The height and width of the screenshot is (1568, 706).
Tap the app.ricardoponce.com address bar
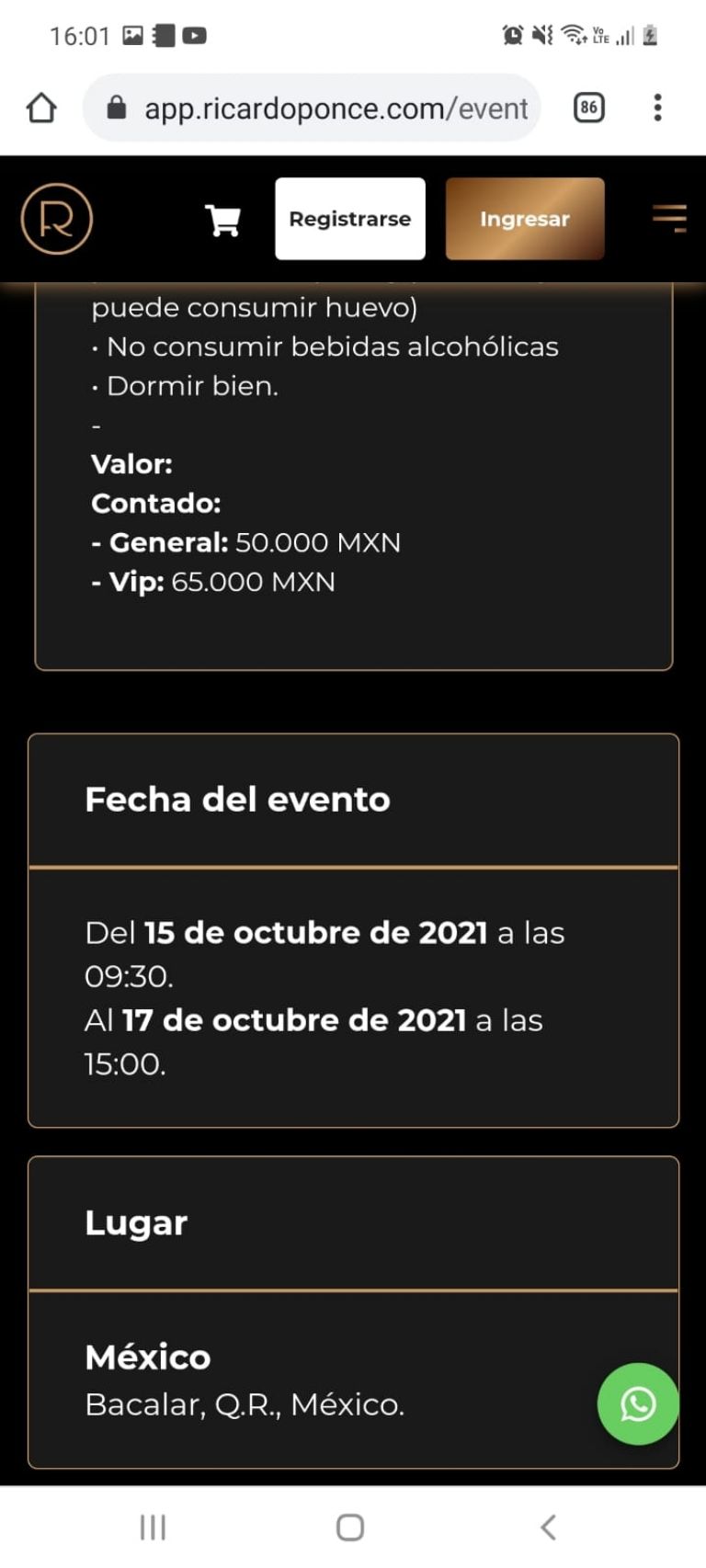(x=312, y=108)
